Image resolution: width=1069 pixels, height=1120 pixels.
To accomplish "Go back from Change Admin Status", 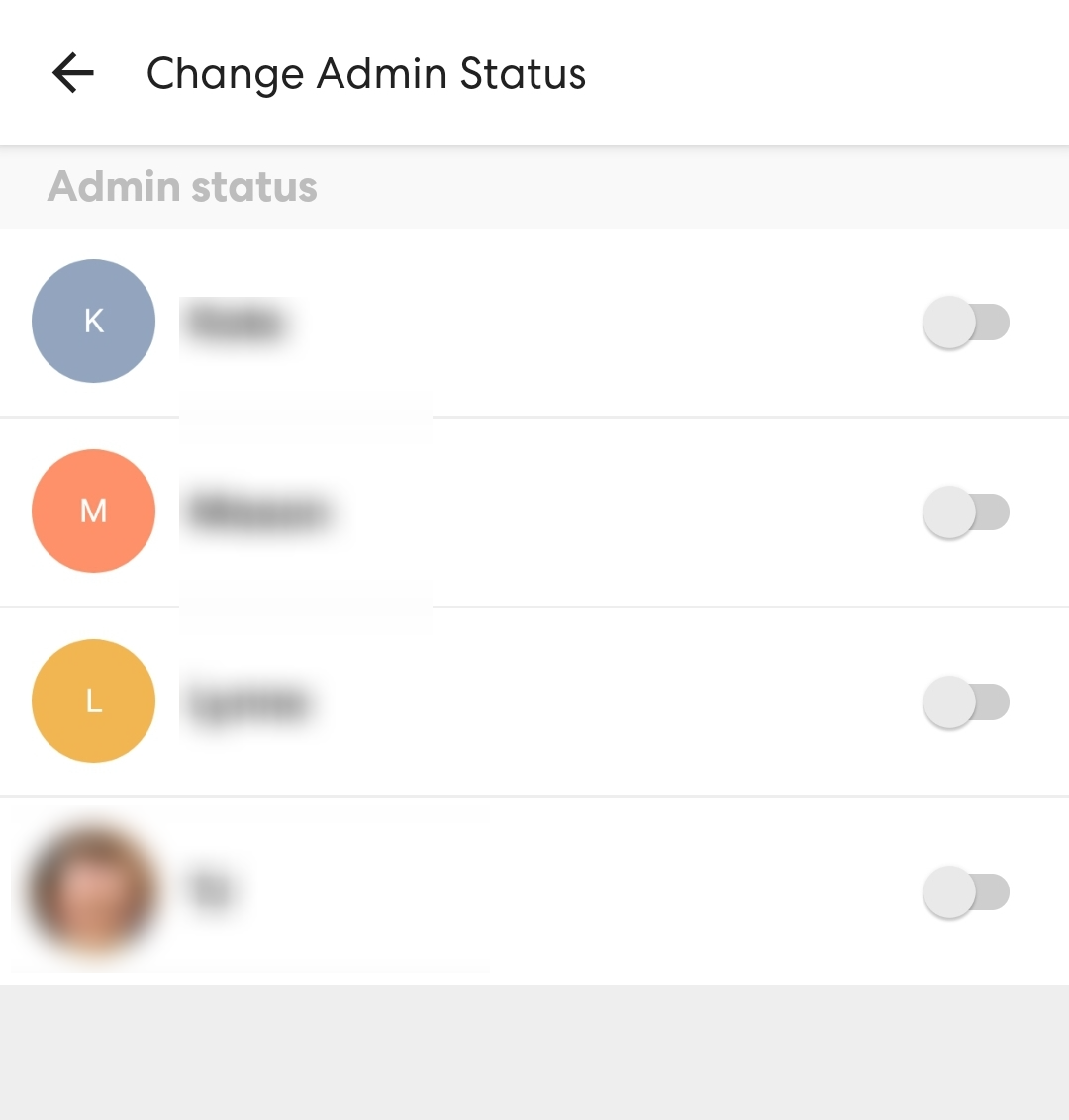I will pos(73,73).
